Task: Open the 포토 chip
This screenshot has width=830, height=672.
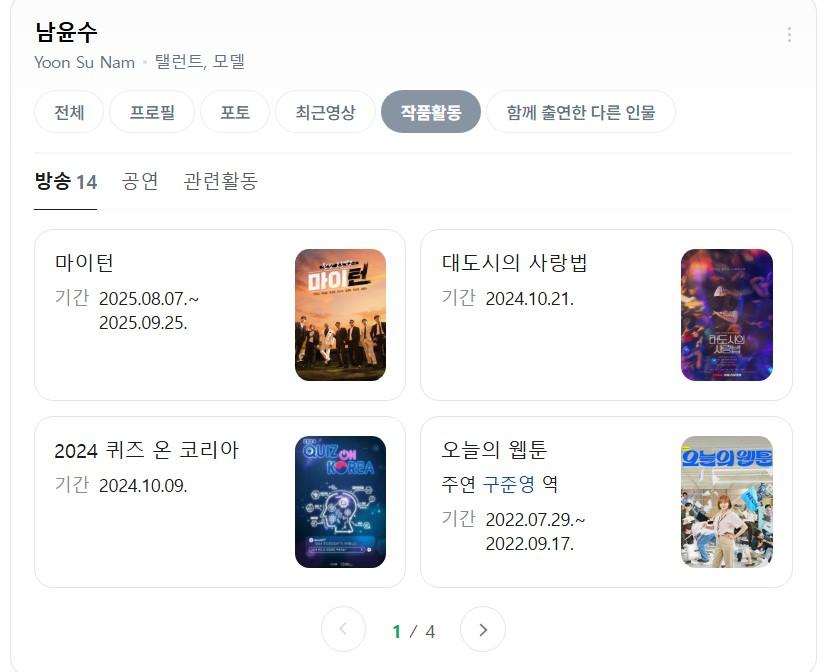Action: [235, 112]
